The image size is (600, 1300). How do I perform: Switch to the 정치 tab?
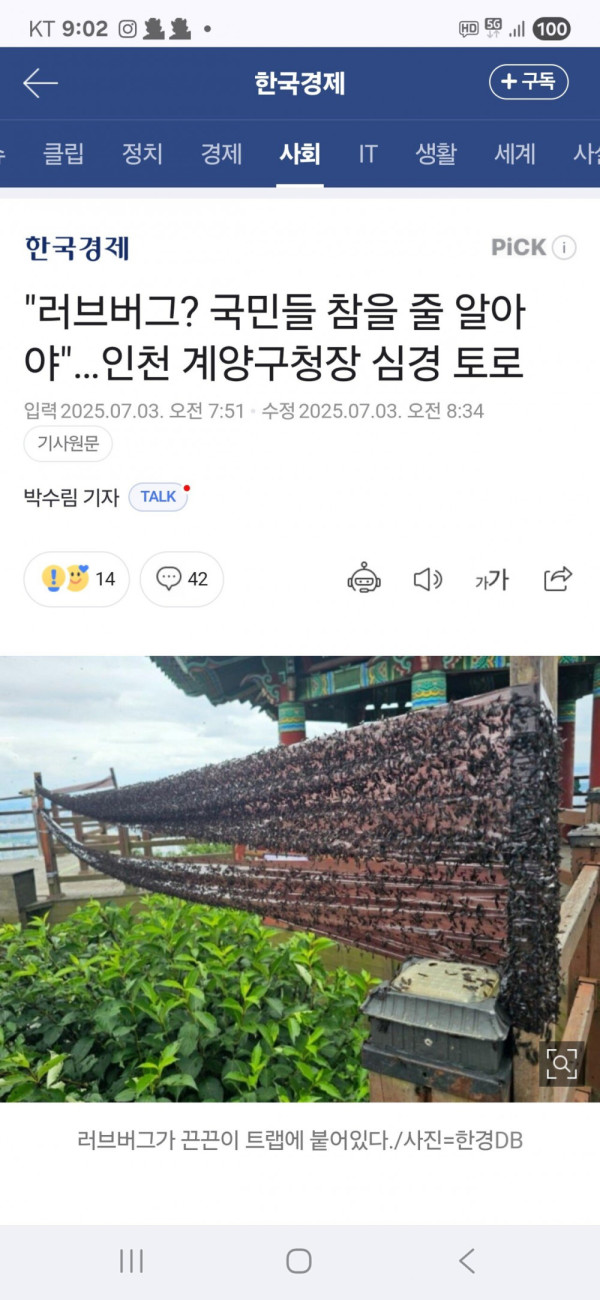click(x=142, y=154)
